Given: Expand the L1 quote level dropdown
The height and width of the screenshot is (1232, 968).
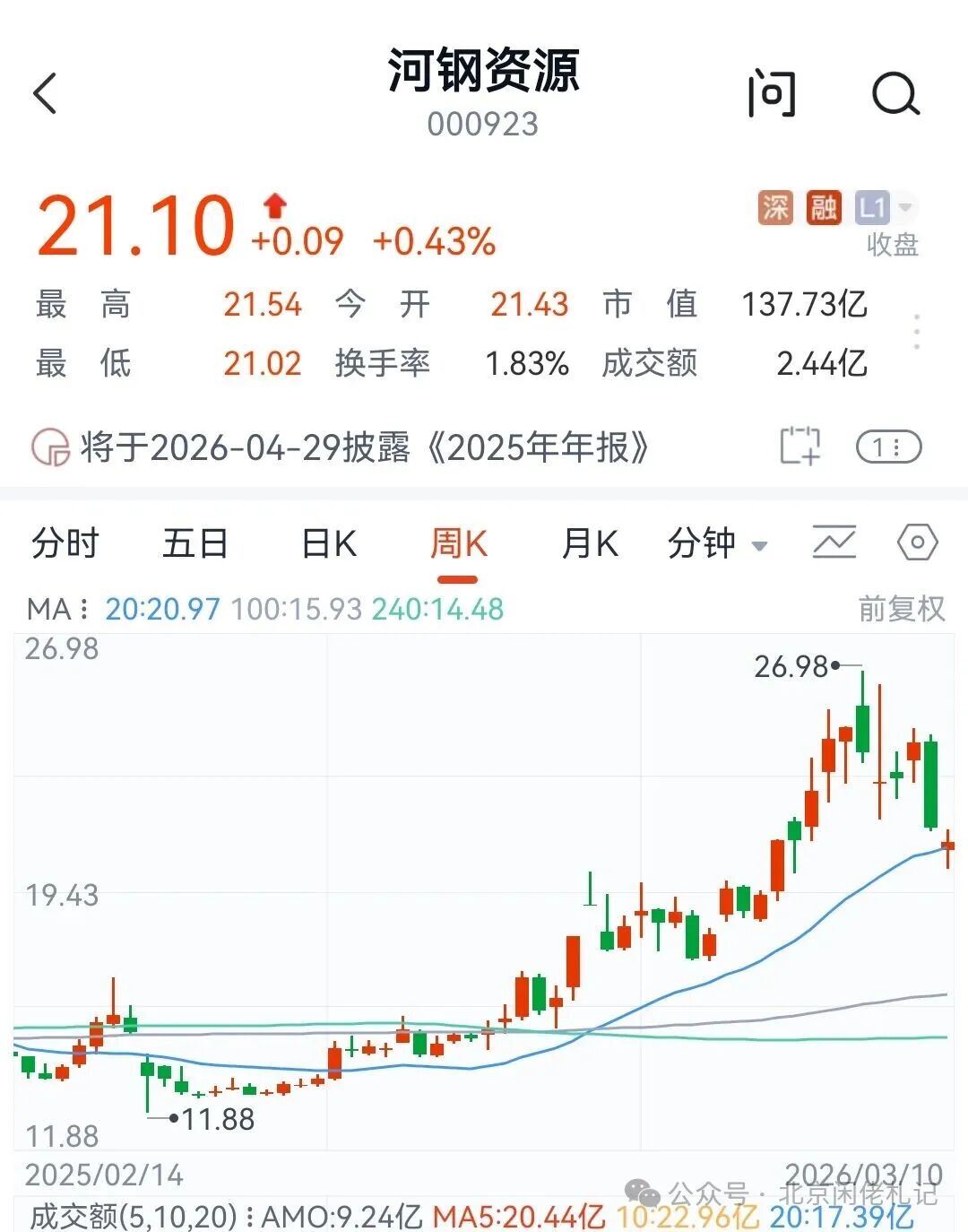Looking at the screenshot, I should [x=885, y=208].
